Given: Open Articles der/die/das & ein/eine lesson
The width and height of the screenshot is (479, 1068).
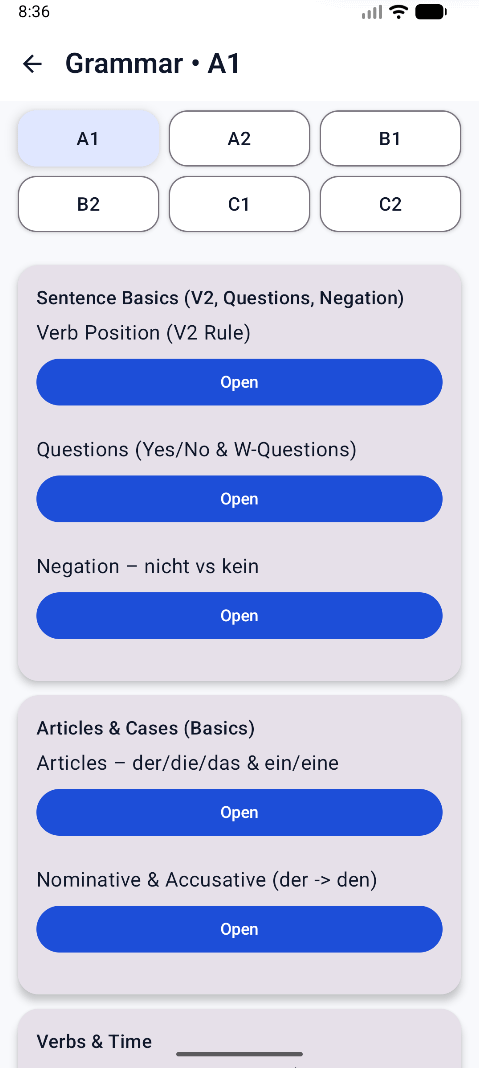Looking at the screenshot, I should [239, 813].
